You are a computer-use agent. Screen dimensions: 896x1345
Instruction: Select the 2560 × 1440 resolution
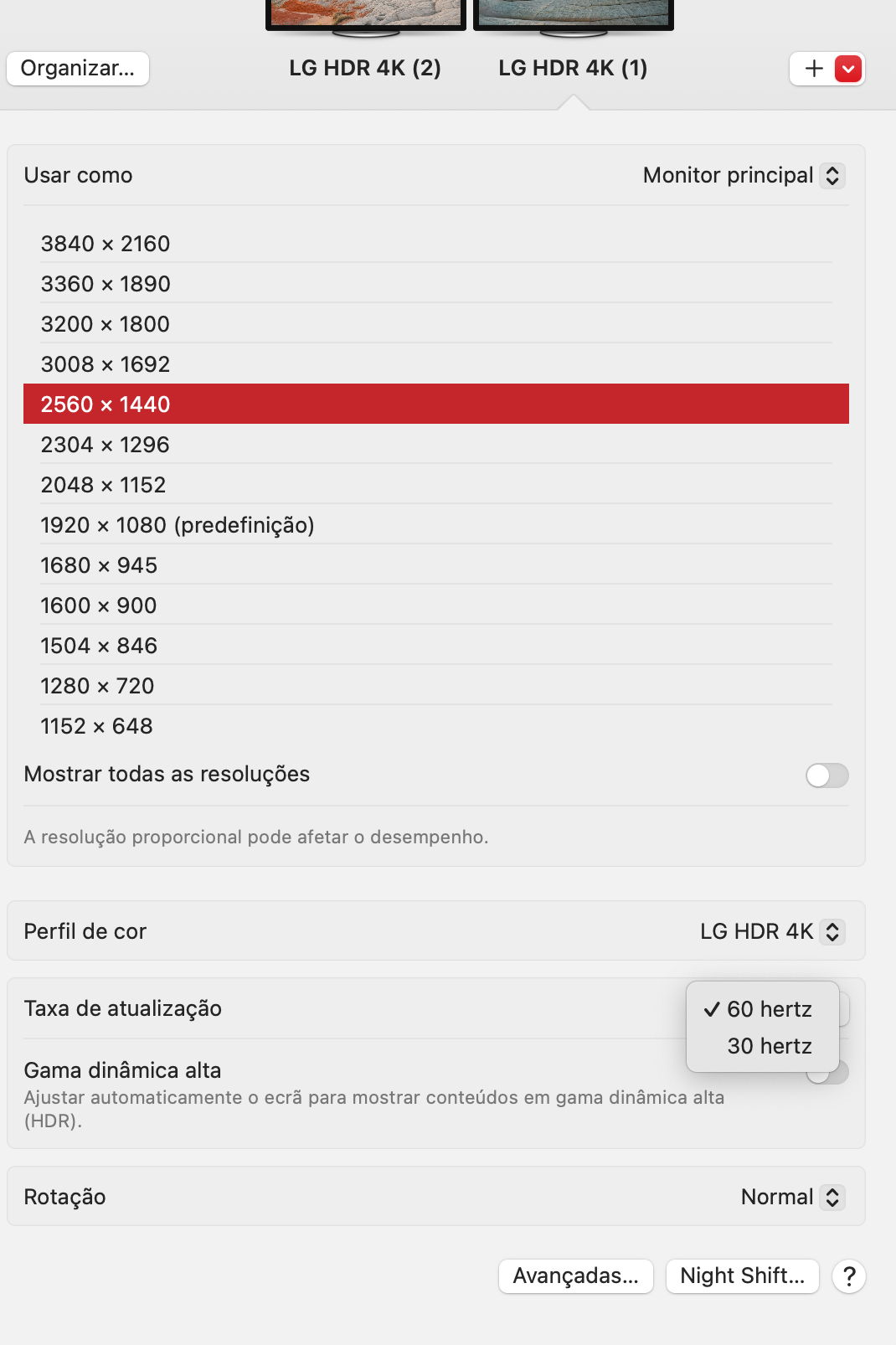pyautogui.click(x=106, y=404)
